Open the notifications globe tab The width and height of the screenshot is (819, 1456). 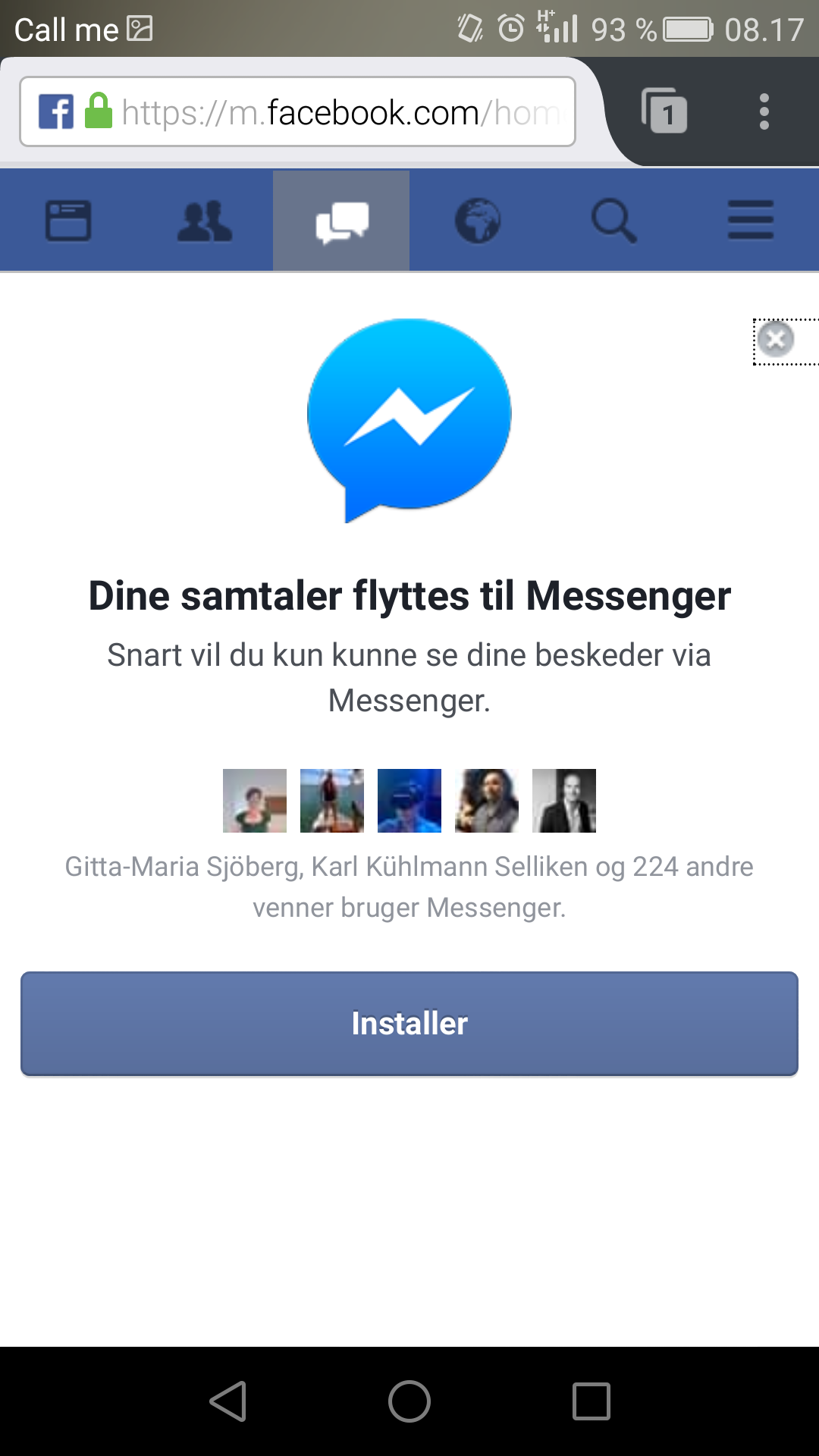pos(478,221)
